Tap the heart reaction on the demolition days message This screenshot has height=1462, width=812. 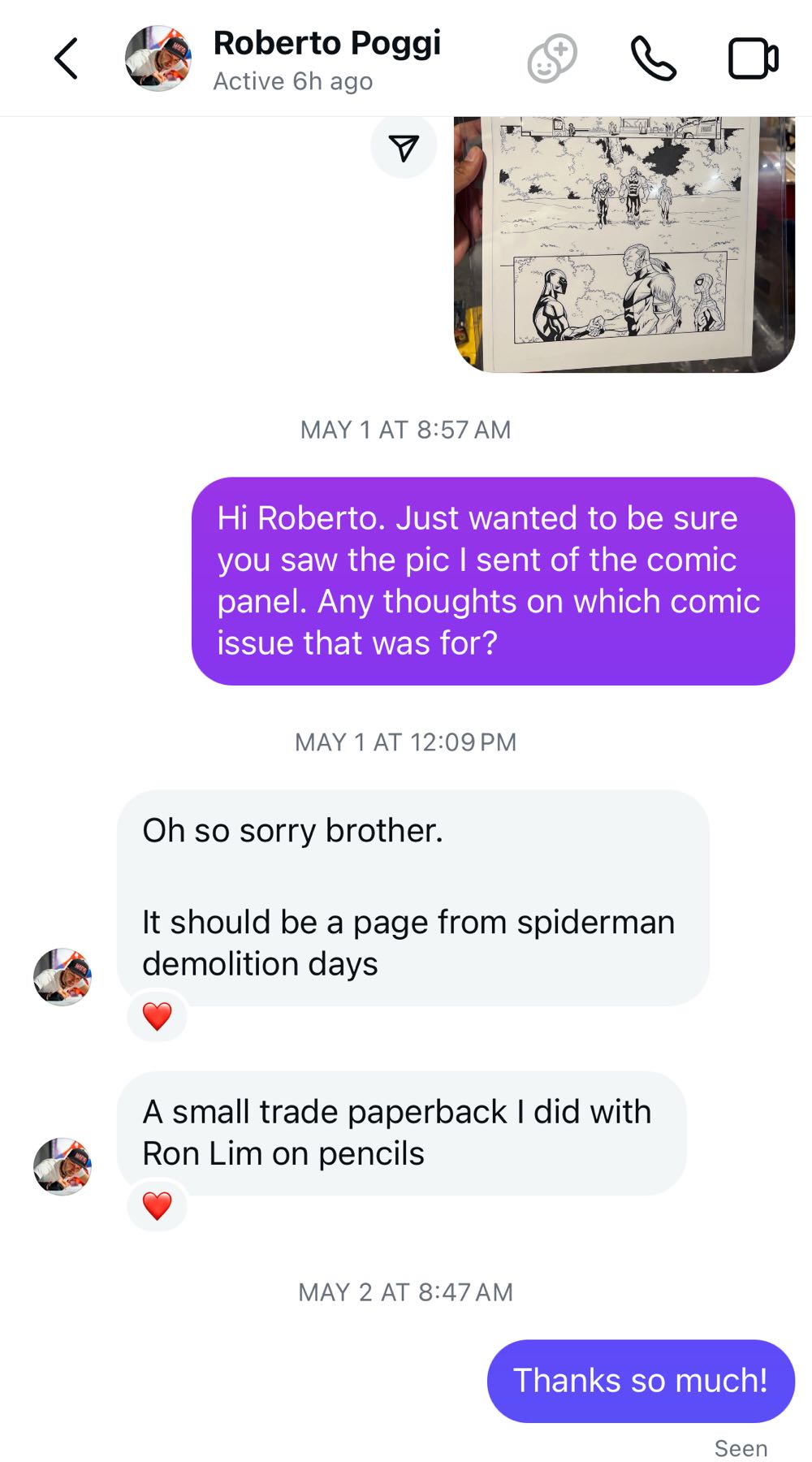[x=158, y=1014]
